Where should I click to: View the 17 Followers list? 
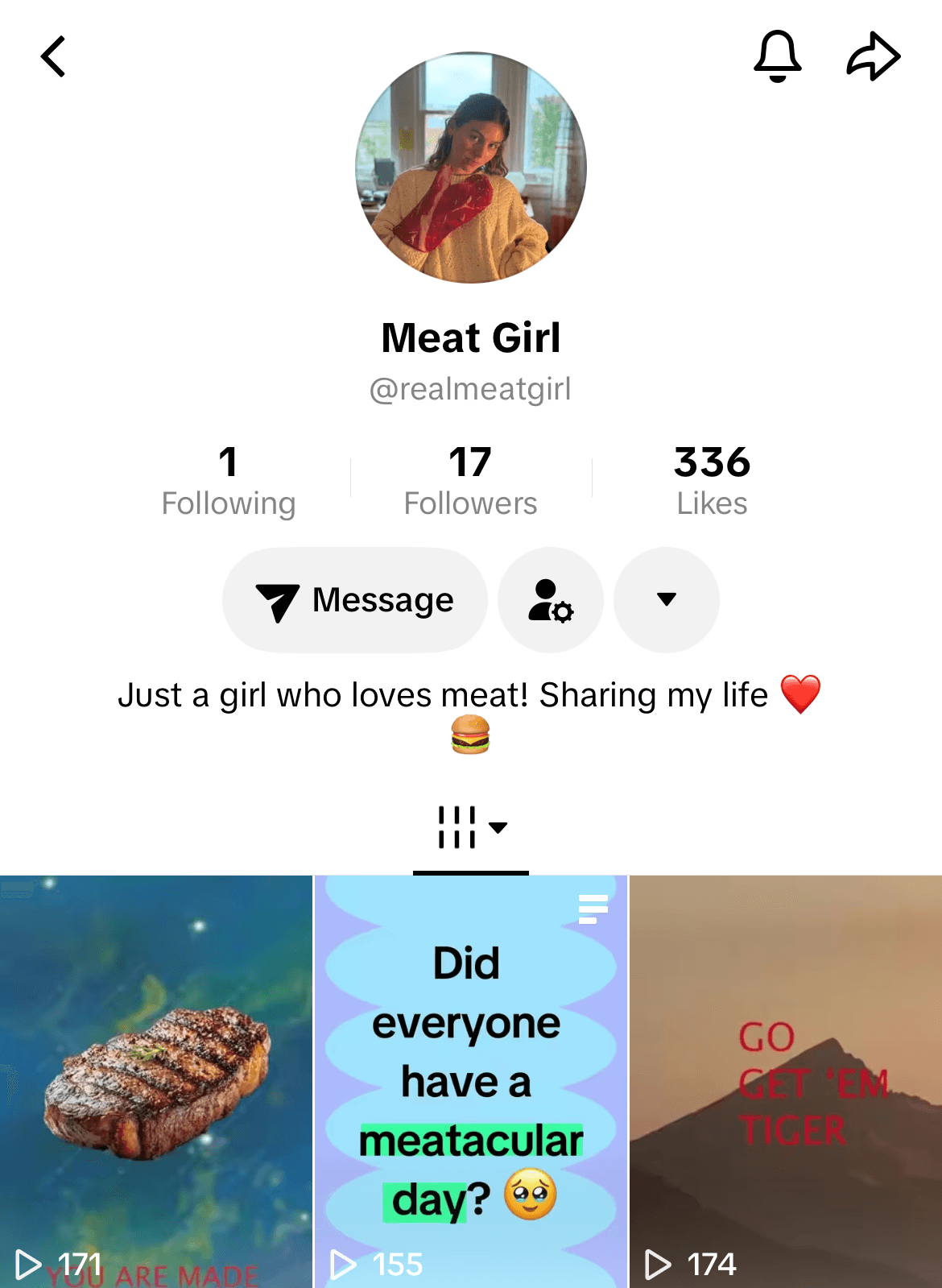[471, 481]
